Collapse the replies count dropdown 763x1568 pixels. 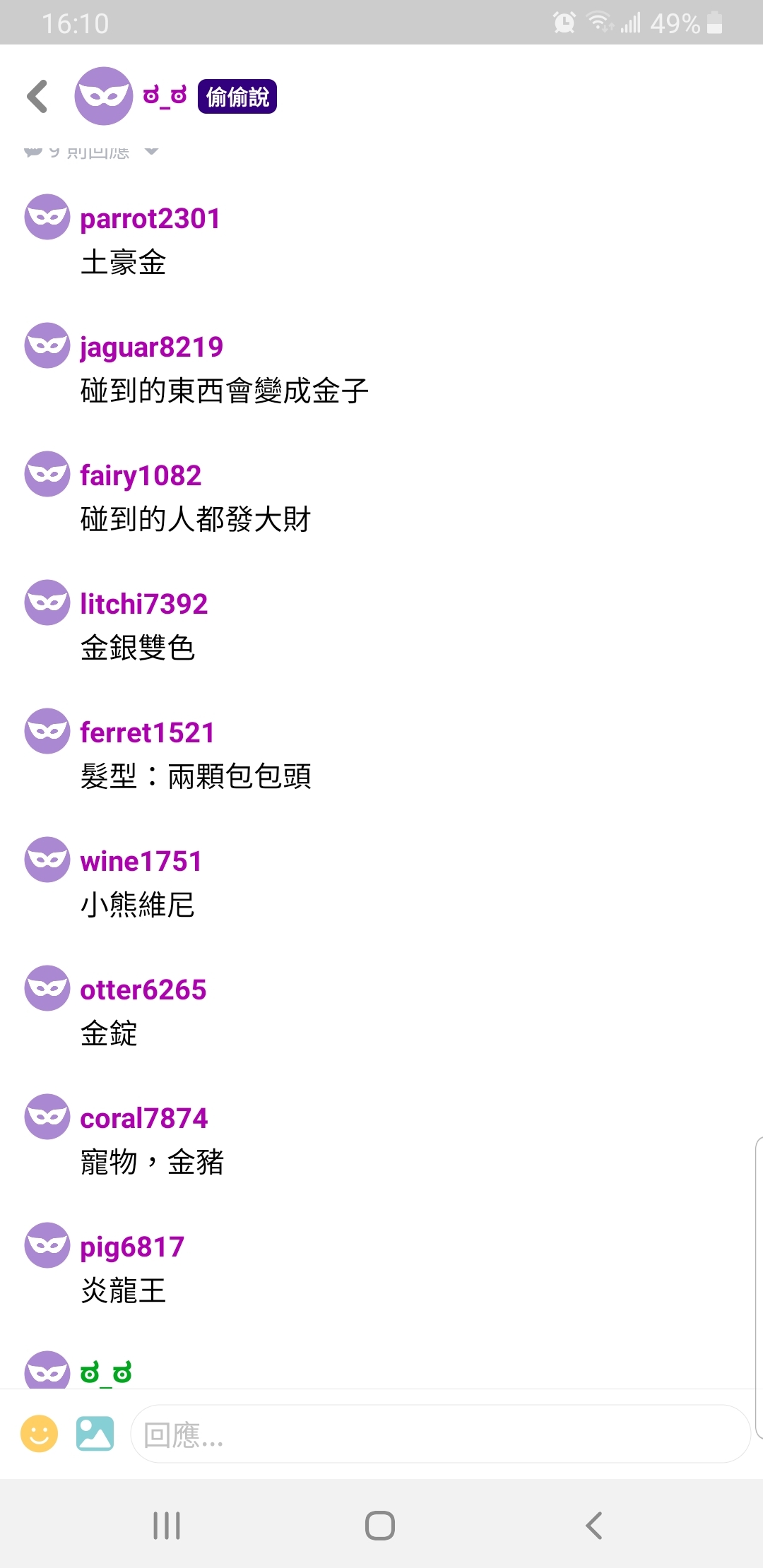click(x=151, y=150)
